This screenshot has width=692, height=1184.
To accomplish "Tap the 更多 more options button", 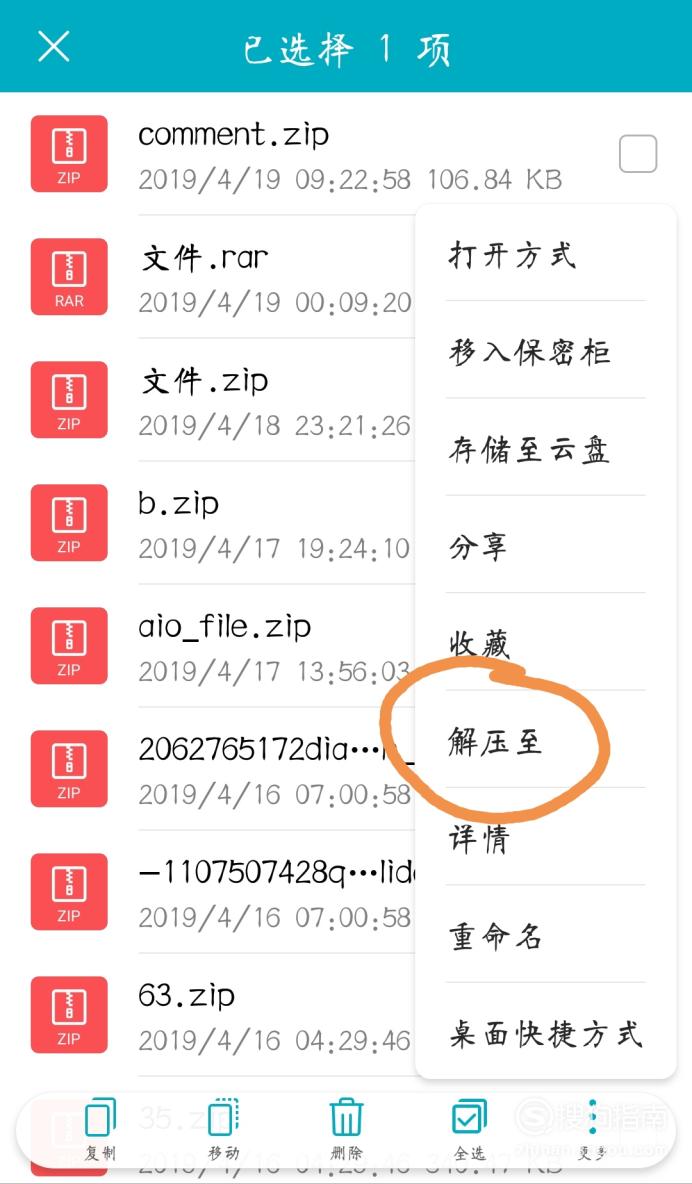I will tap(592, 1130).
